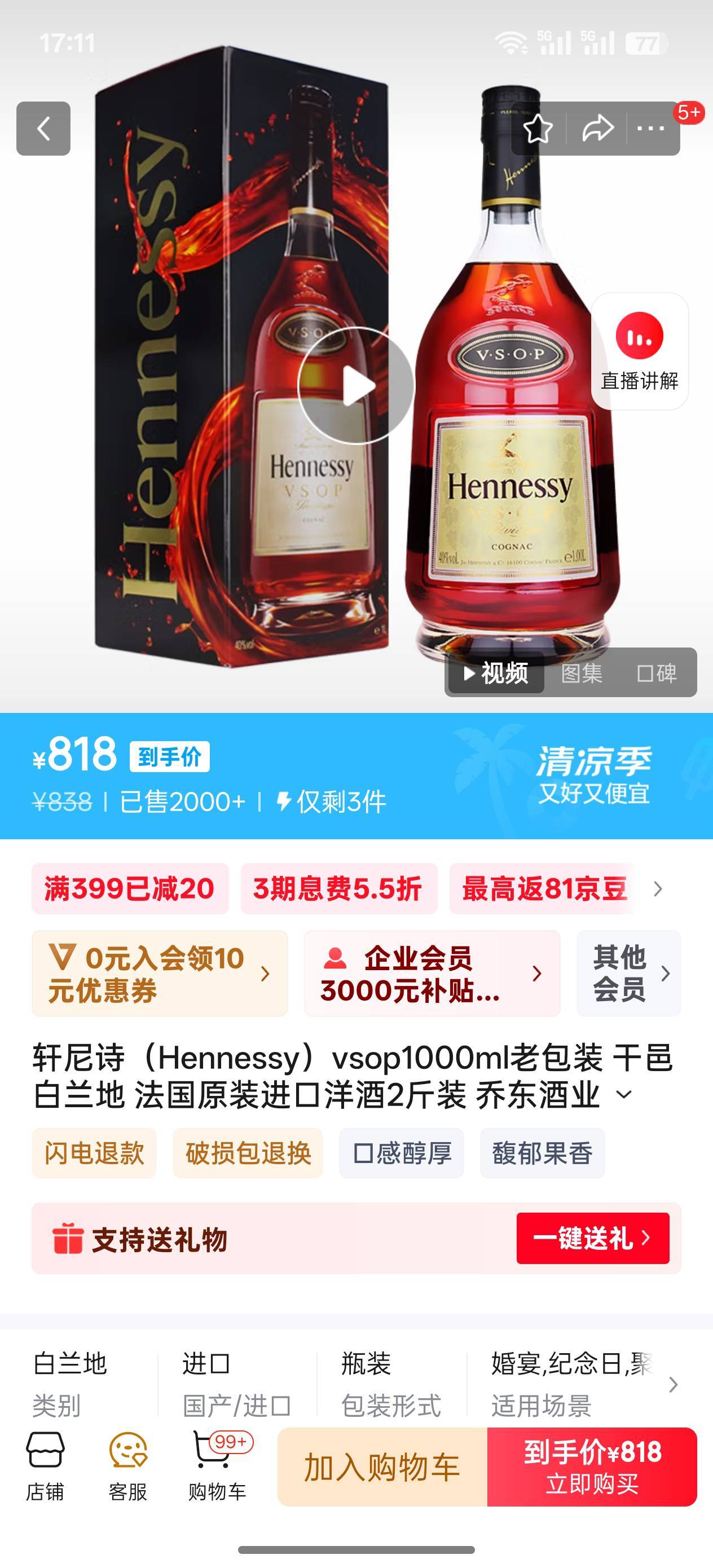Open the 其他会员 options
Image resolution: width=713 pixels, height=1568 pixels.
coord(628,974)
